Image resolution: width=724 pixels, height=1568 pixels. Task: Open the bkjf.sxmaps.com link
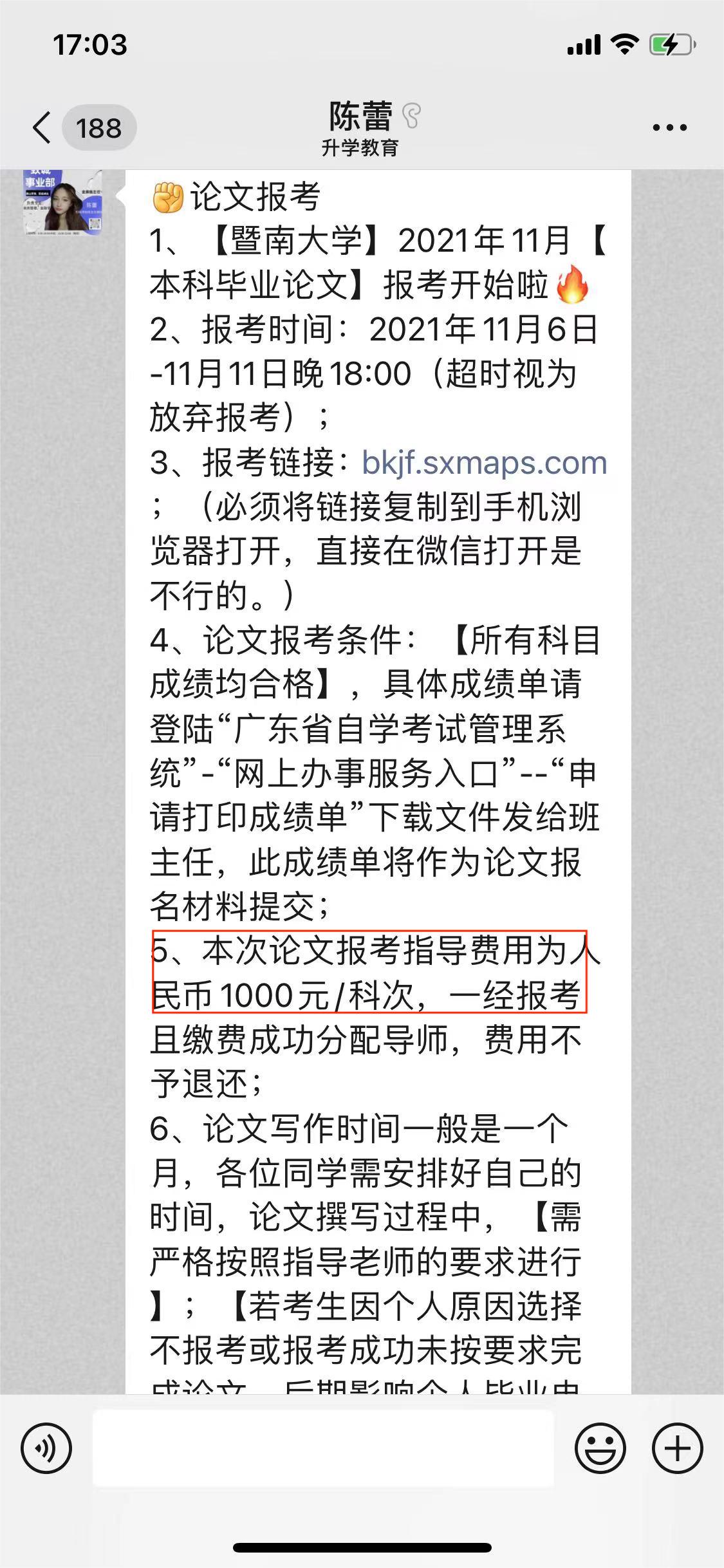(x=485, y=463)
